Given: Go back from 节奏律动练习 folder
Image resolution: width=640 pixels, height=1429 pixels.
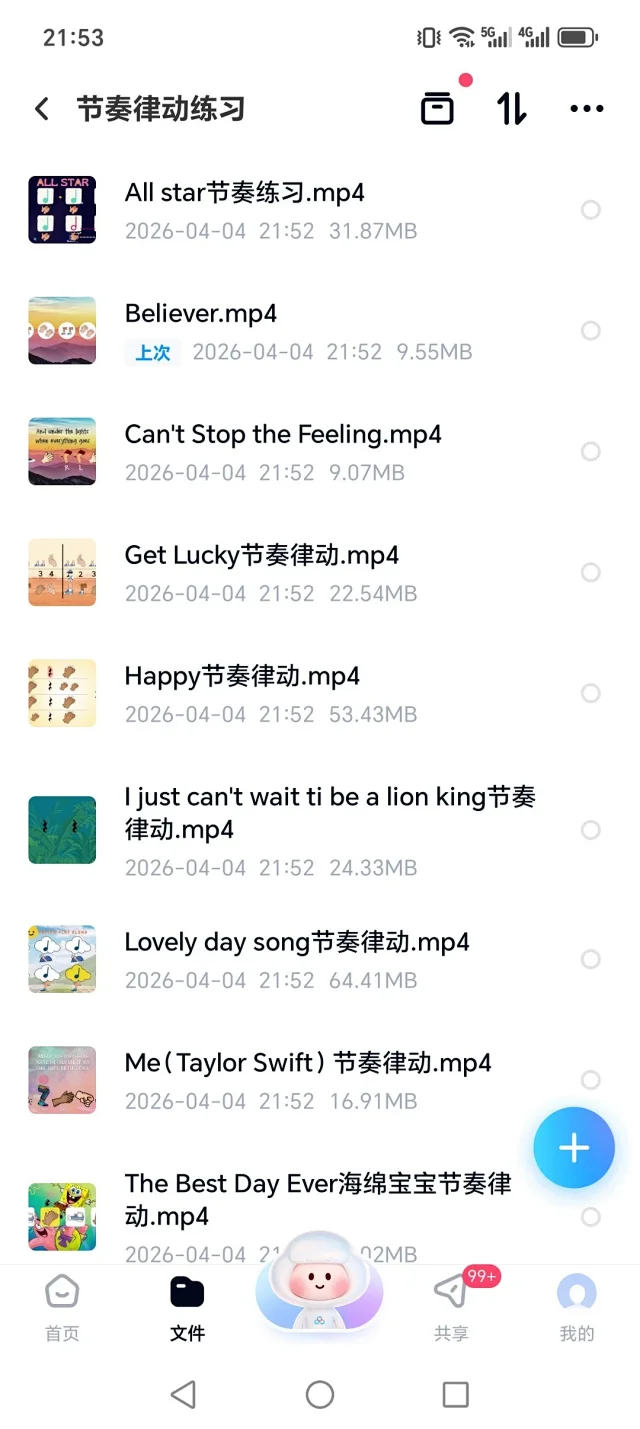Looking at the screenshot, I should pyautogui.click(x=42, y=109).
